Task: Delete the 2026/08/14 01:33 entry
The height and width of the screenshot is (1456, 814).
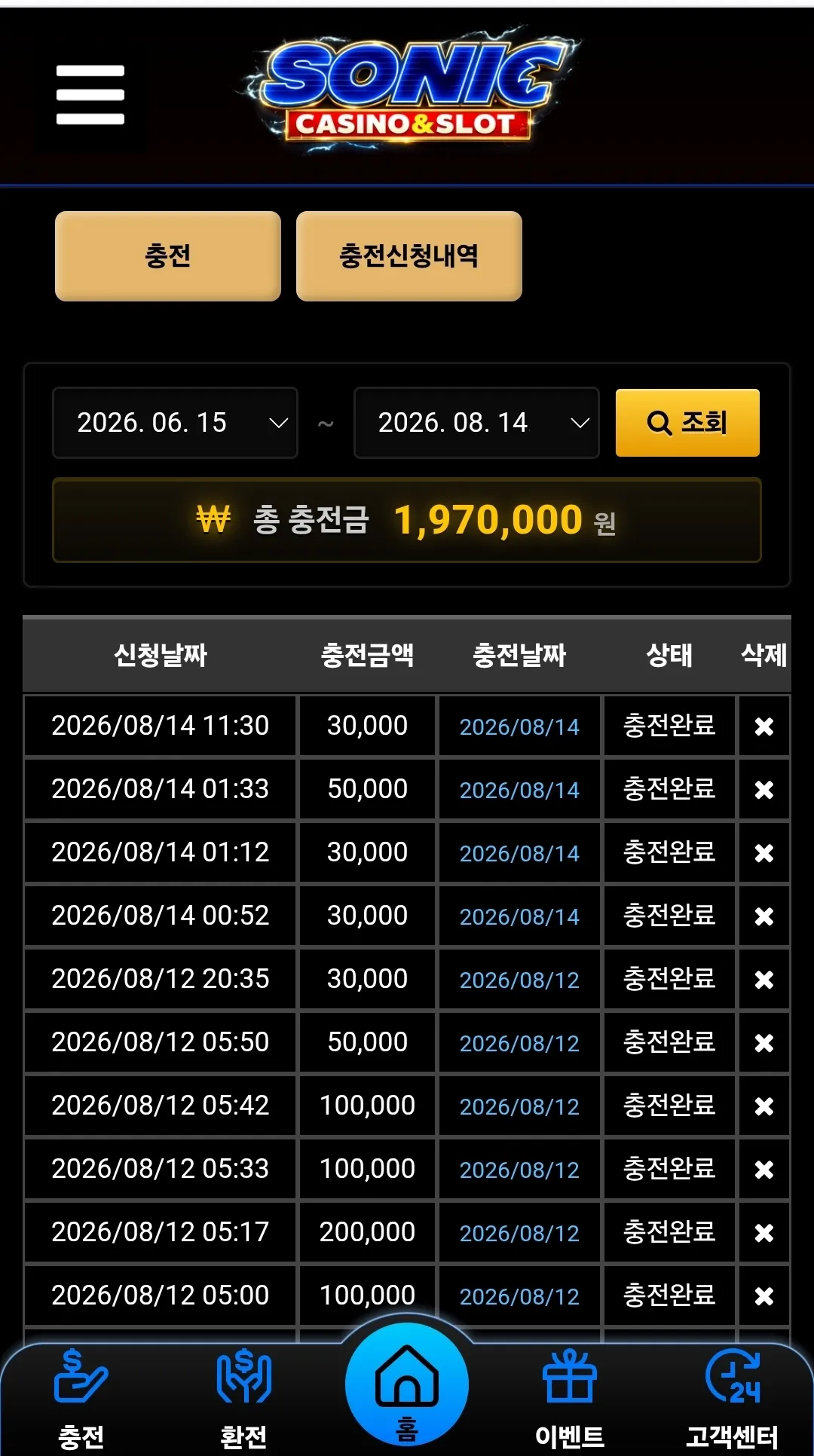Action: (x=764, y=790)
